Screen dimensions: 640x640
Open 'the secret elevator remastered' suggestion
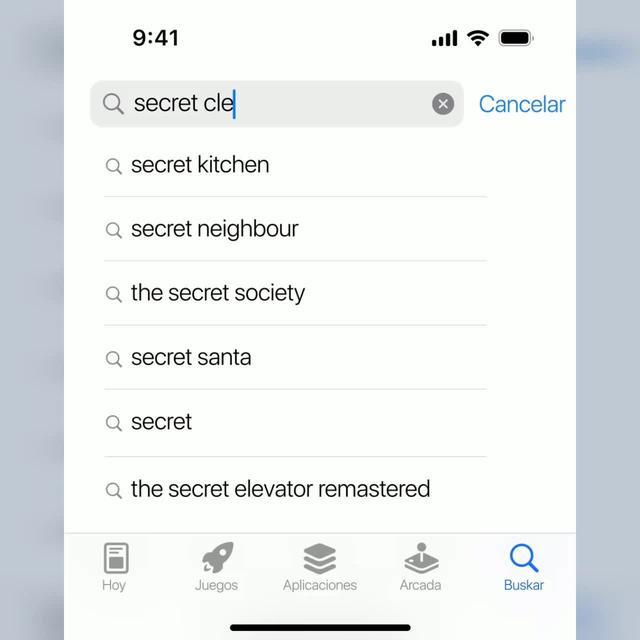[280, 489]
